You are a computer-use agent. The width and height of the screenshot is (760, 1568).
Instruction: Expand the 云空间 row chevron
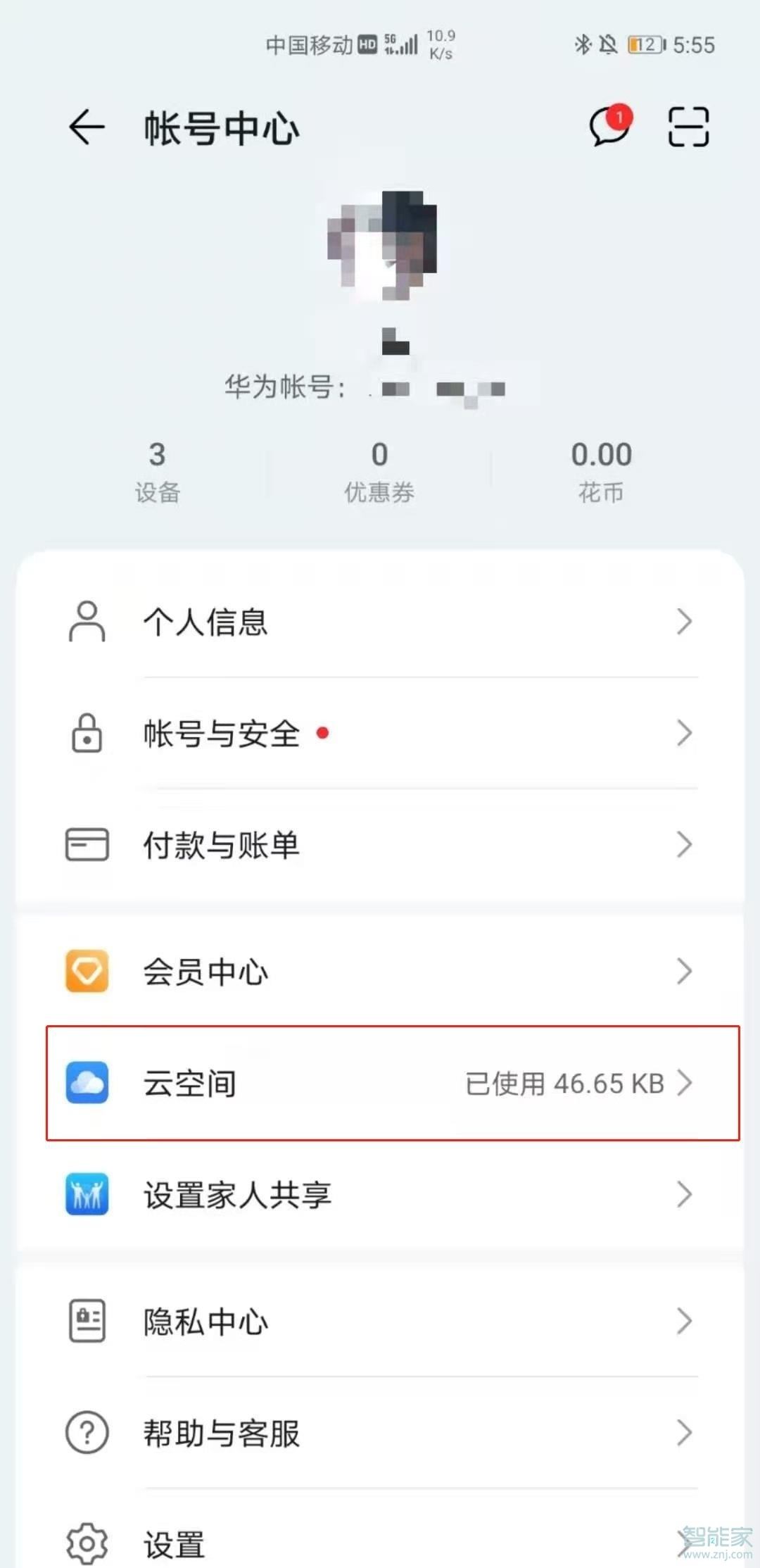(x=686, y=1084)
